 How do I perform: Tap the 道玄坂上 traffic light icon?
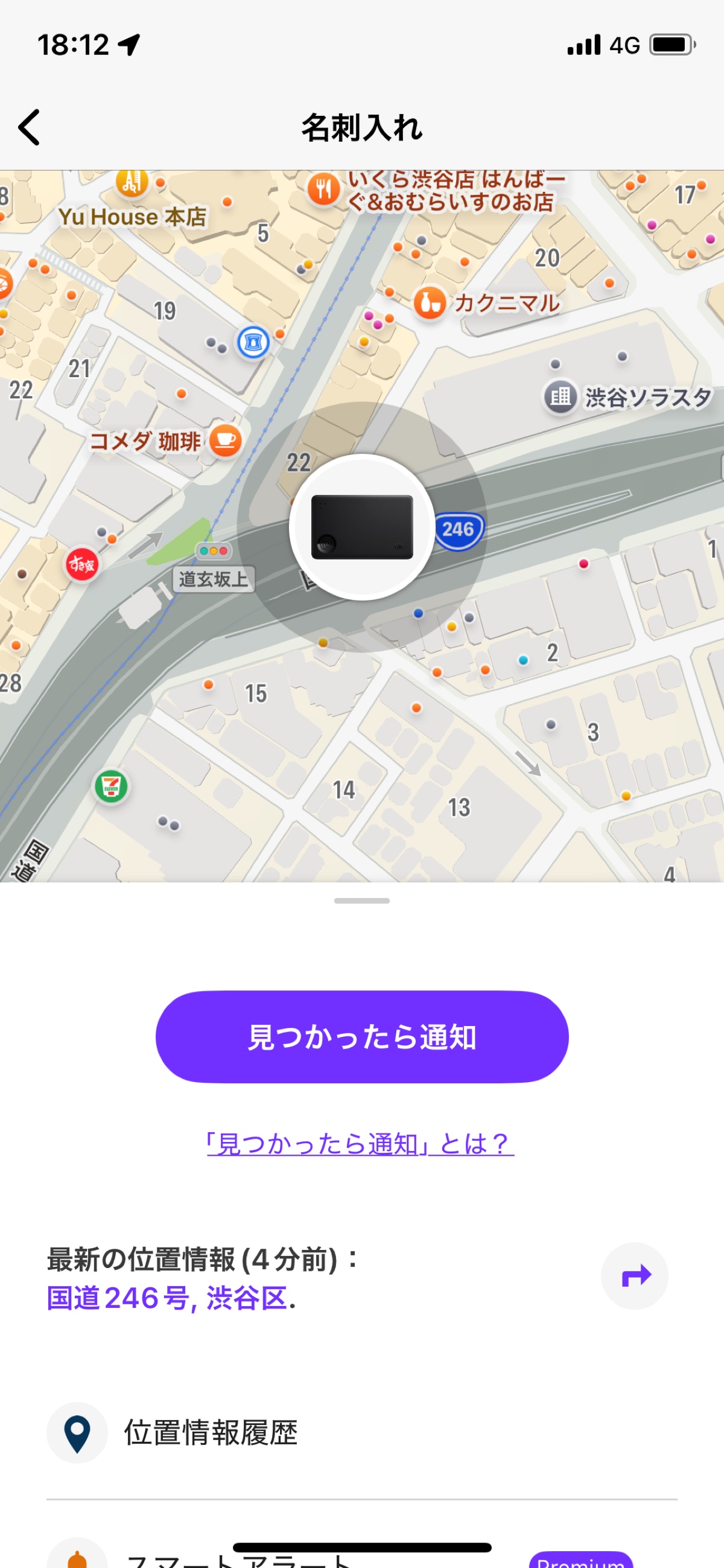(214, 550)
